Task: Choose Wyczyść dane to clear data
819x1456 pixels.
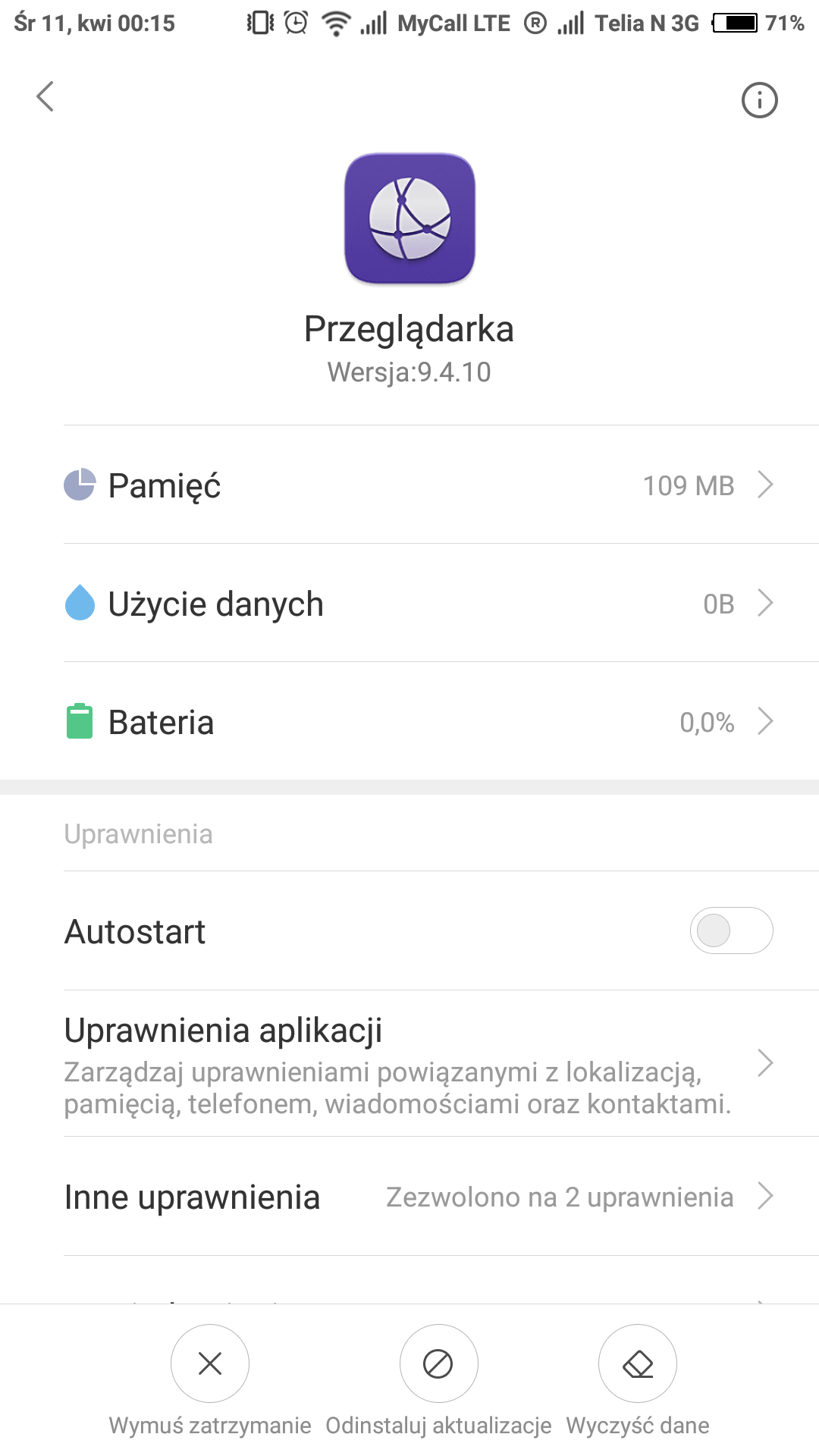Action: point(637,1363)
